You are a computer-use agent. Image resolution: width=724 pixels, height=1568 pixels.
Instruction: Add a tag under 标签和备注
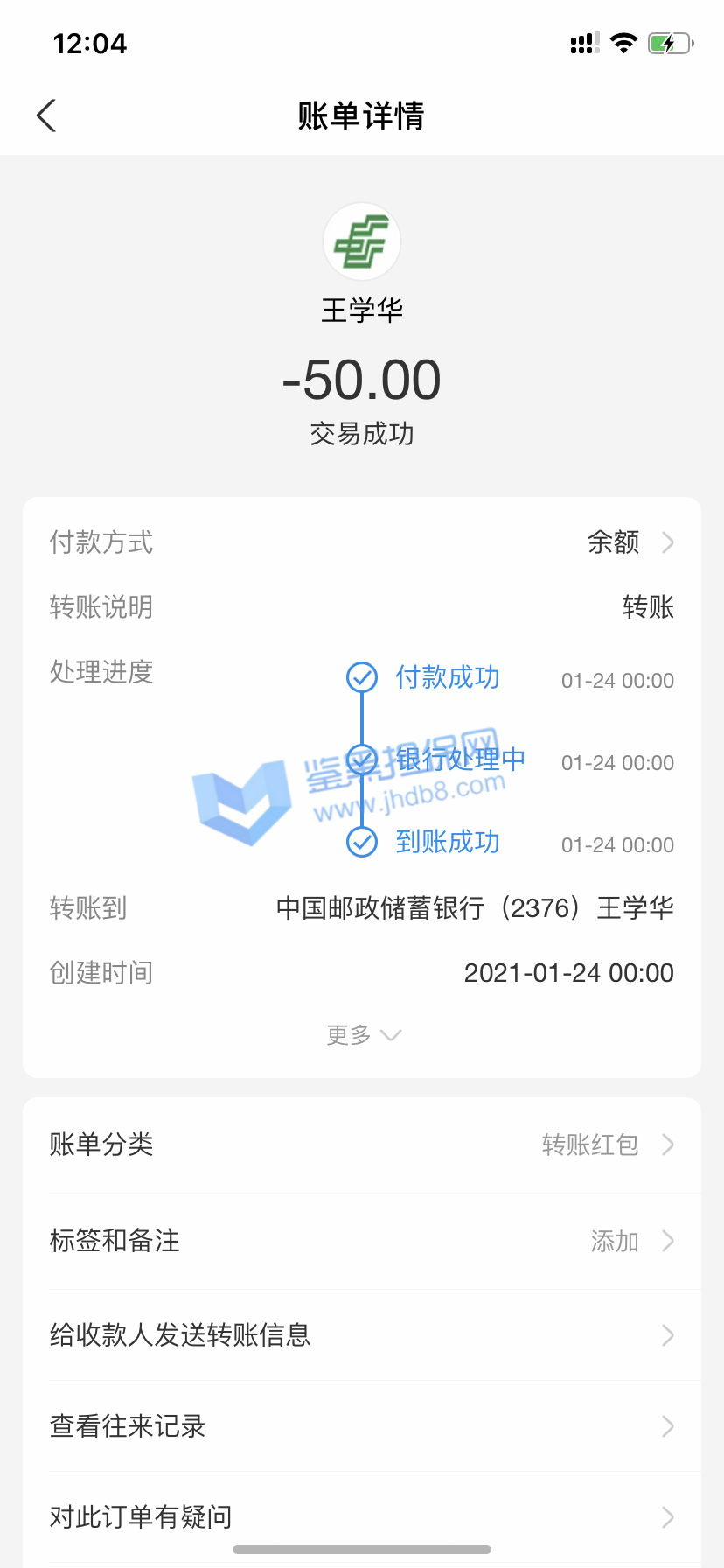[362, 1241]
